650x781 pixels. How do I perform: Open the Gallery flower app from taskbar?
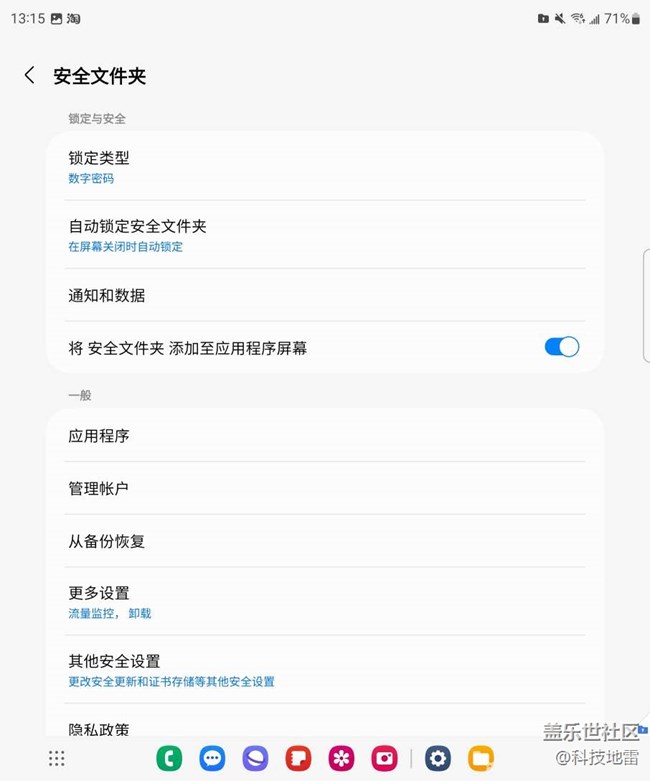point(342,758)
